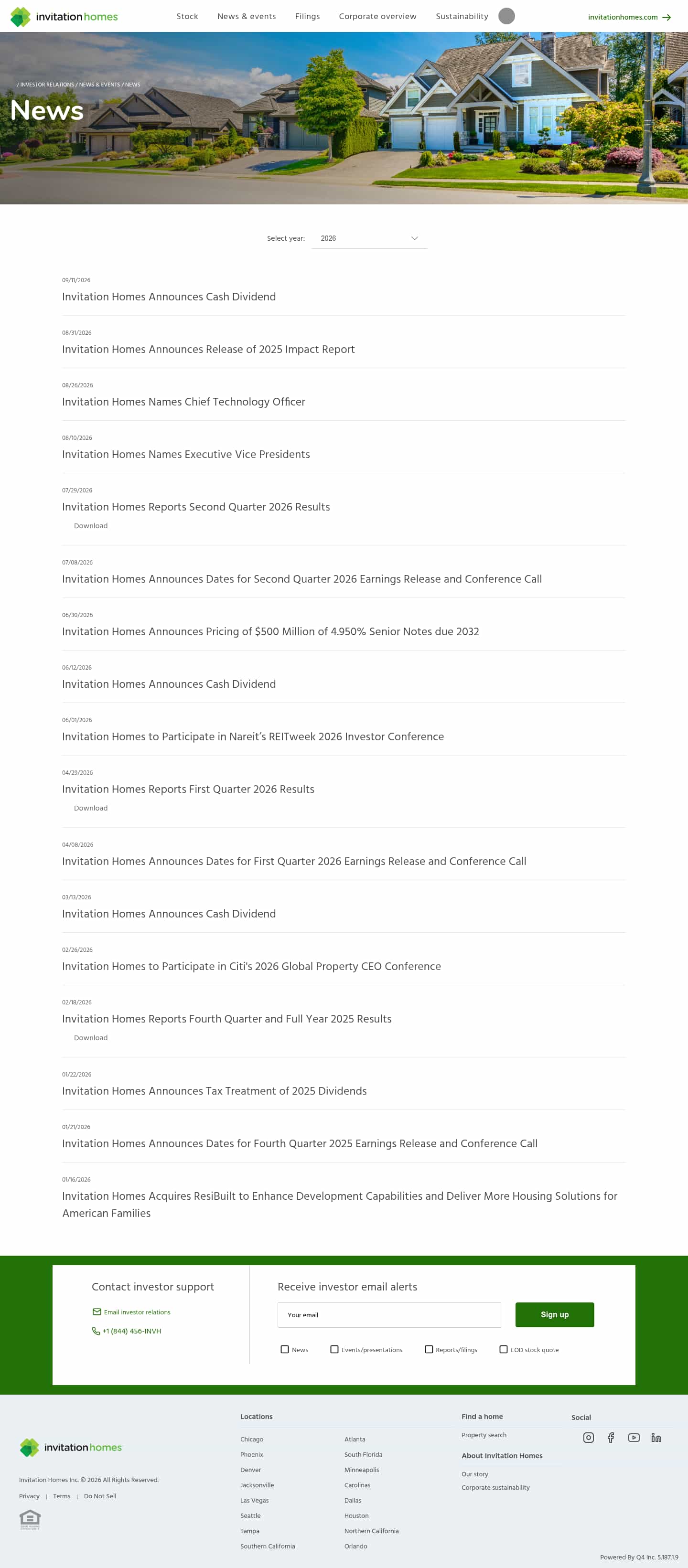The image size is (688, 1568).
Task: Check the News alert checkbox
Action: pyautogui.click(x=284, y=1349)
